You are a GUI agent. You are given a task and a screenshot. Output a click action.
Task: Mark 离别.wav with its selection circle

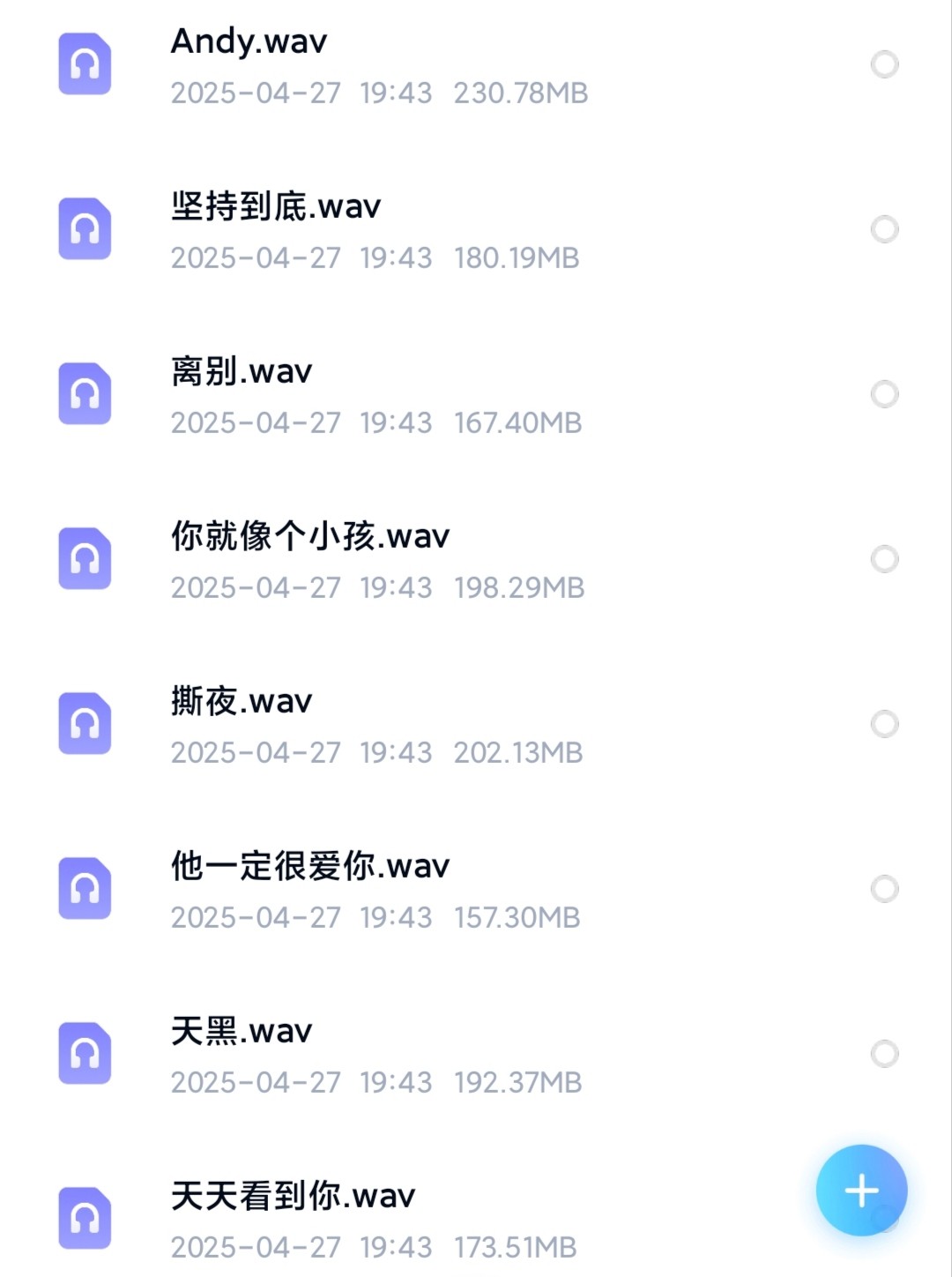(x=884, y=394)
